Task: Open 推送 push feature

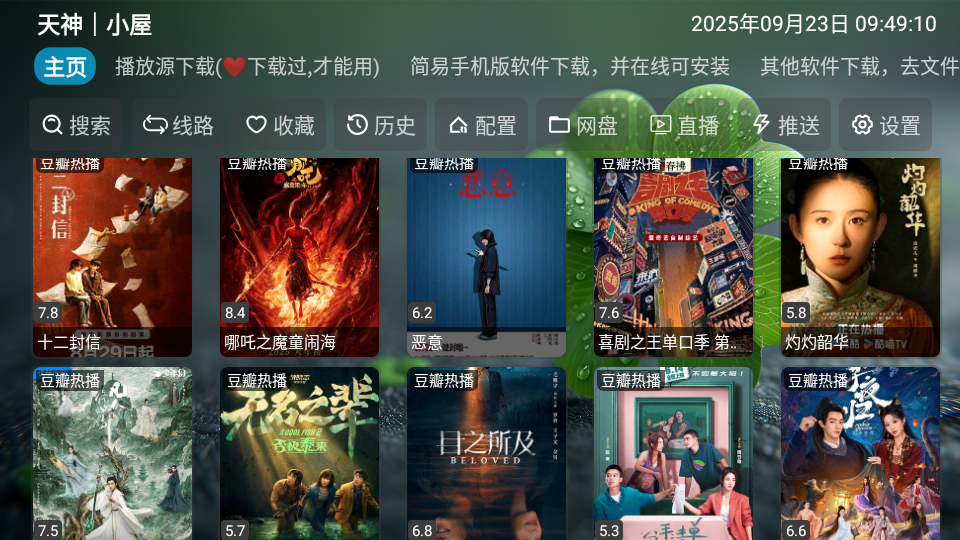Action: (x=785, y=125)
